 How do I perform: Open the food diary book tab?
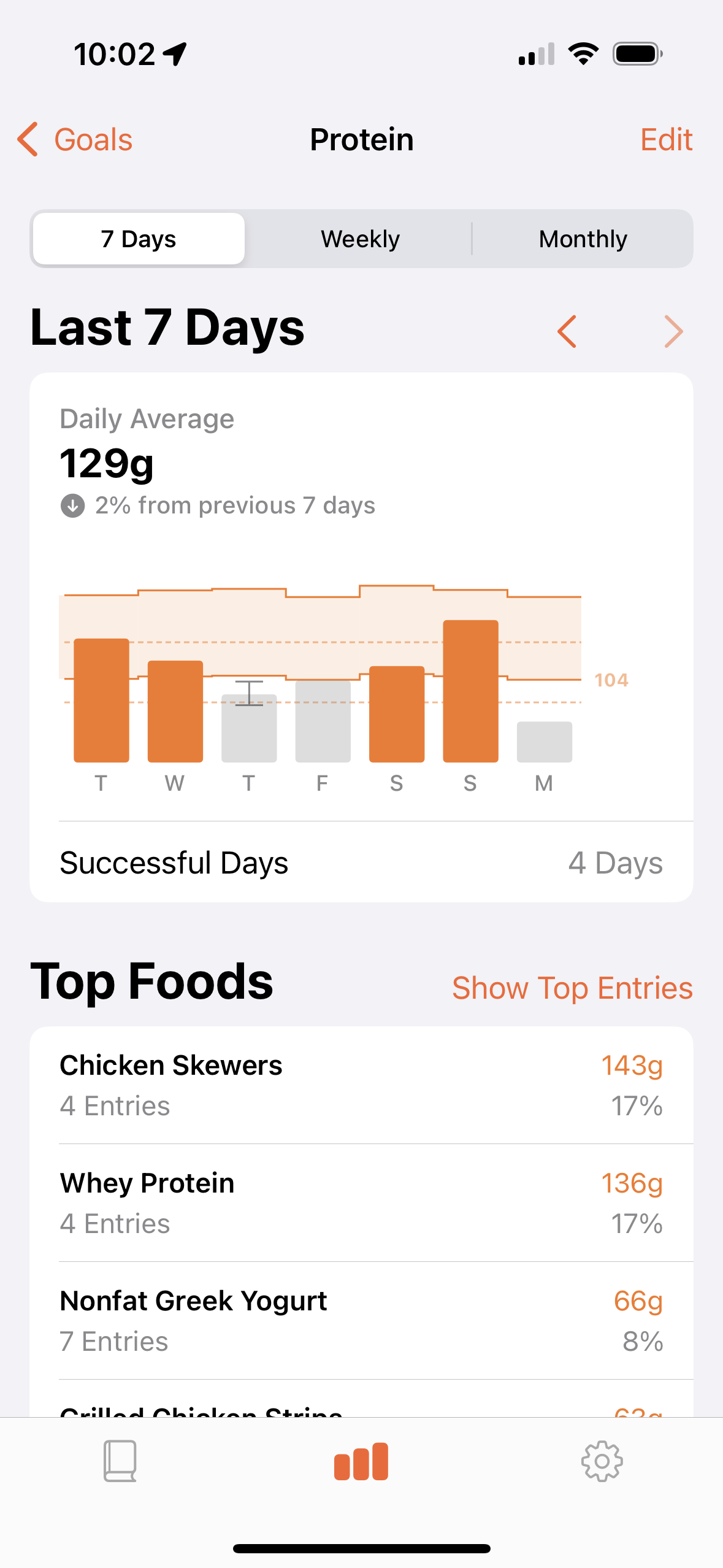tap(120, 1461)
